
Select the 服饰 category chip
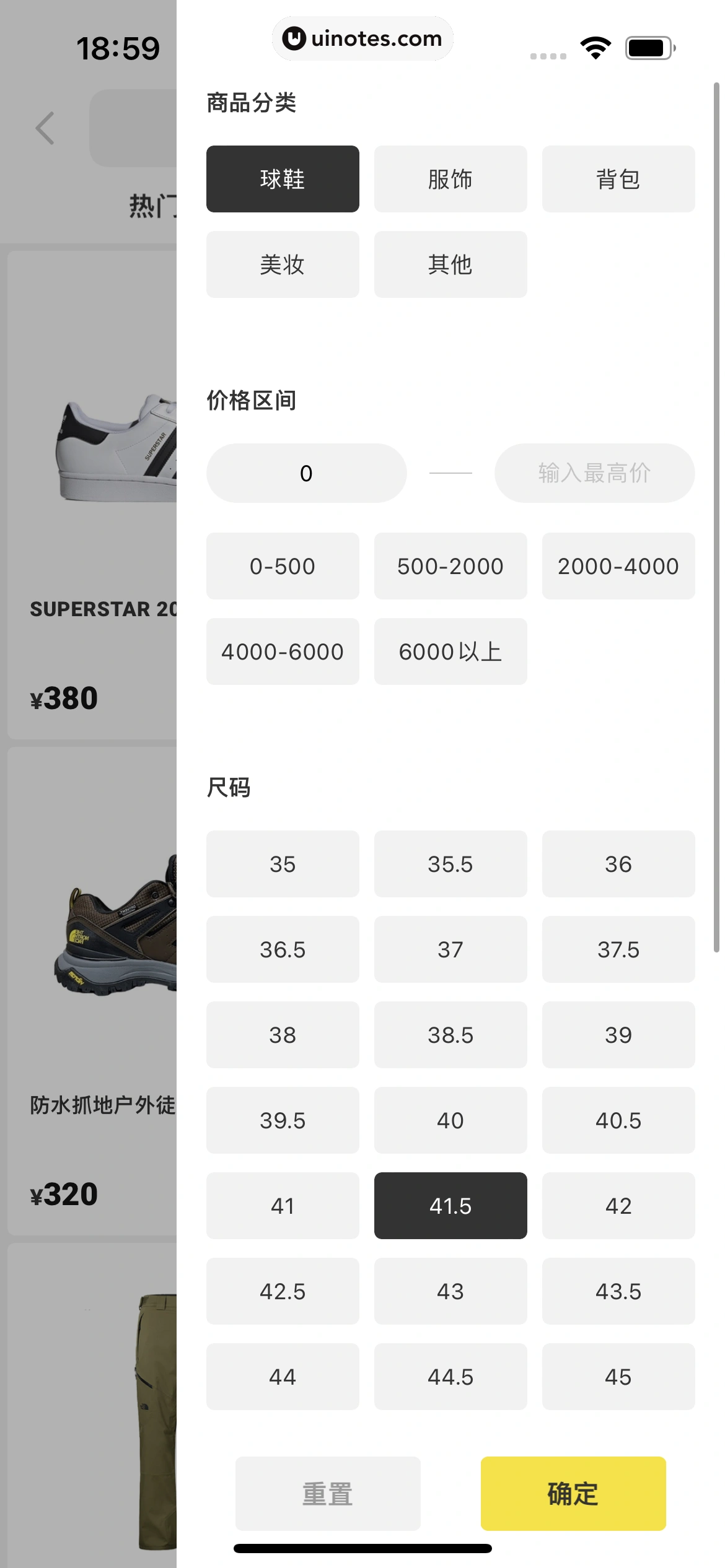pos(450,178)
